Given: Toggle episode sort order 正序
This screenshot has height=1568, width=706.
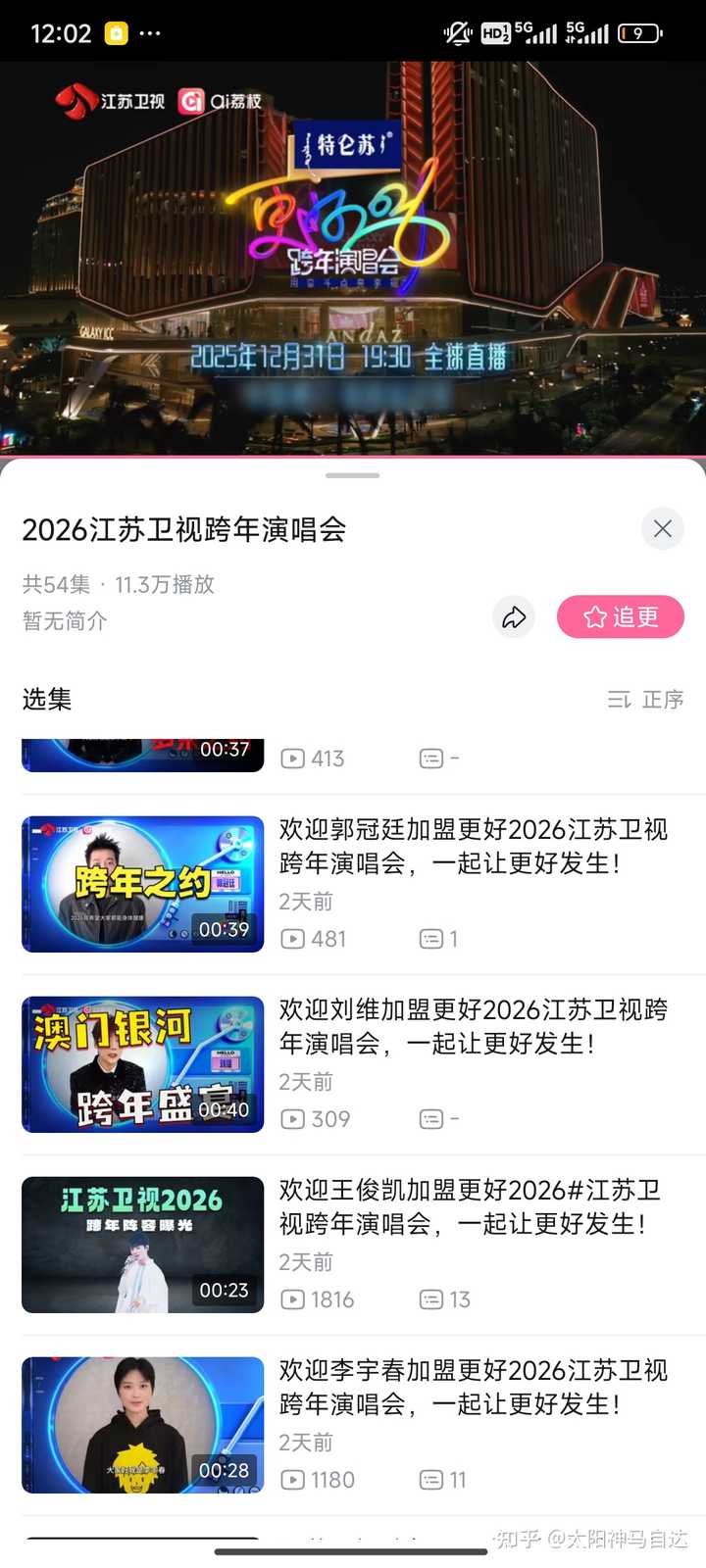Looking at the screenshot, I should coord(645,700).
